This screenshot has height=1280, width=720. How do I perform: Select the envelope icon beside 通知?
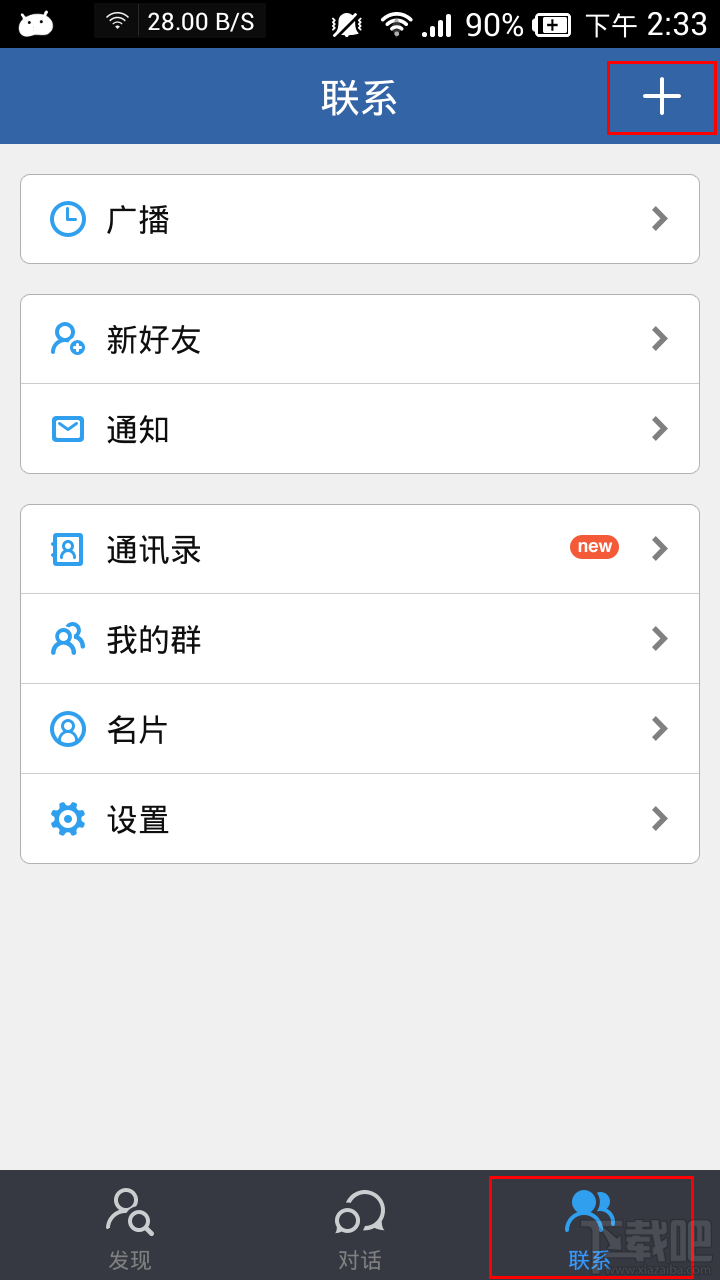click(x=66, y=429)
